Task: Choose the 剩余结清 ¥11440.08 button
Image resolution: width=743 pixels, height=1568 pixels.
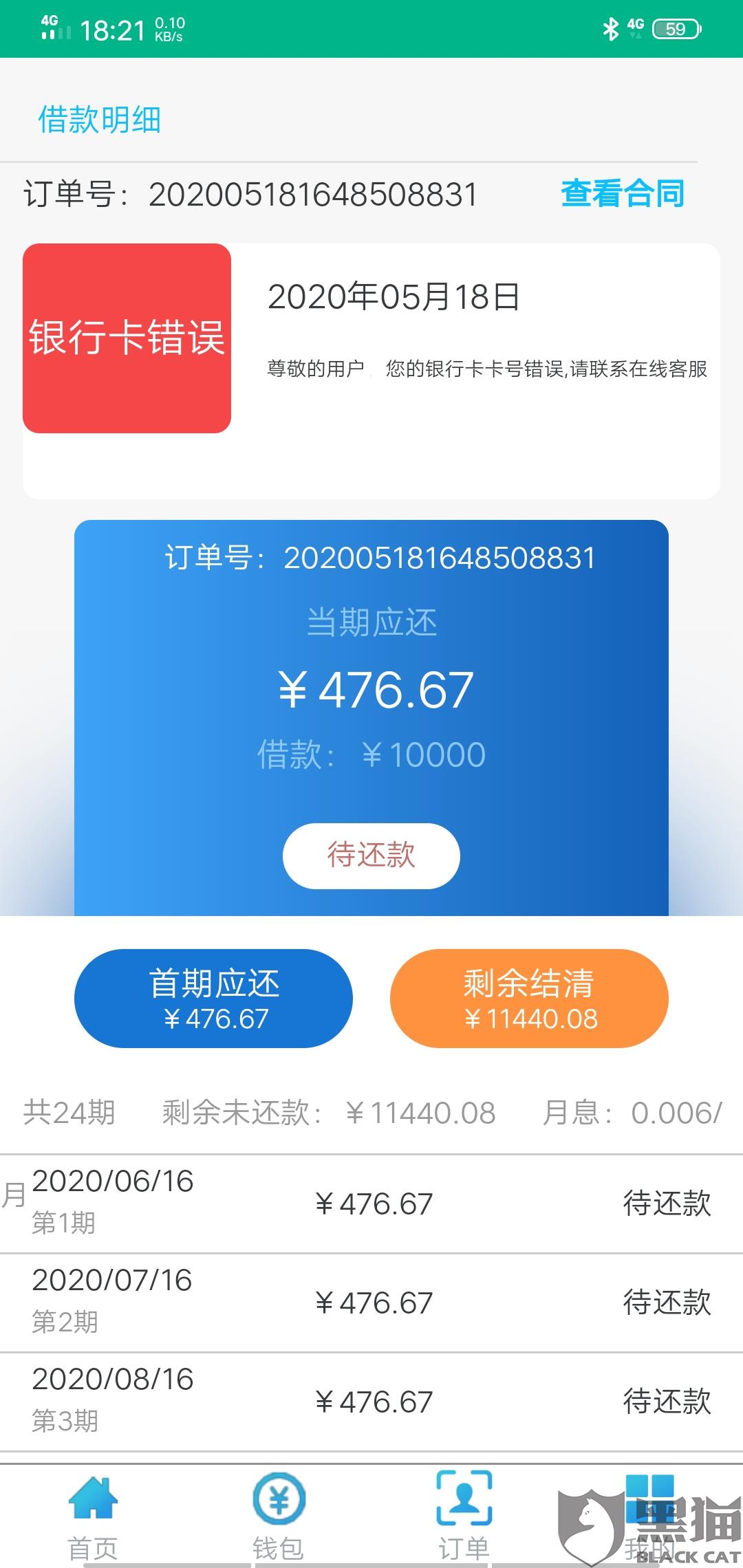Action: [x=529, y=999]
